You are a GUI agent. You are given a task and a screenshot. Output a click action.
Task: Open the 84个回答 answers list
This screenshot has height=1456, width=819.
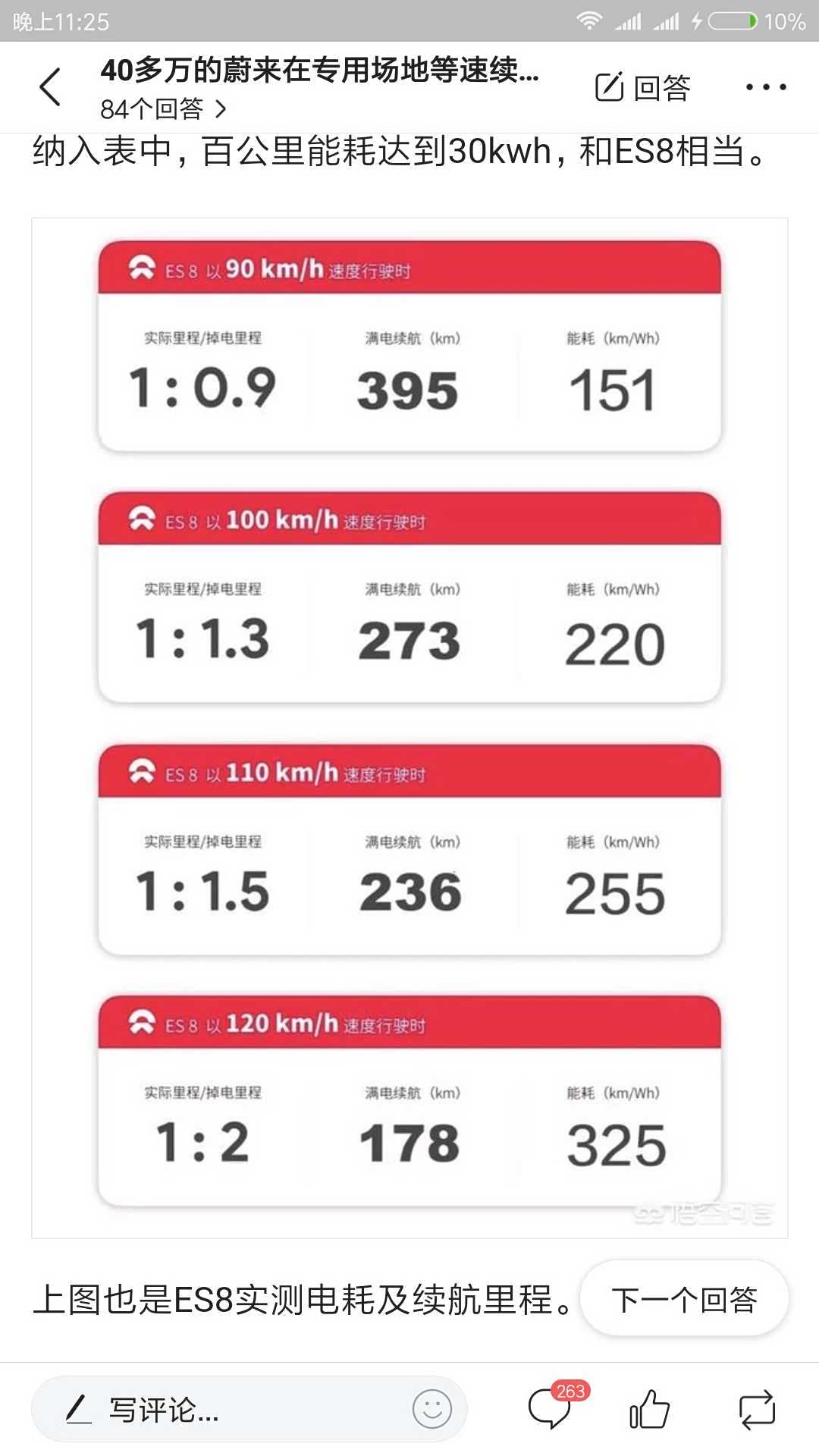point(162,109)
